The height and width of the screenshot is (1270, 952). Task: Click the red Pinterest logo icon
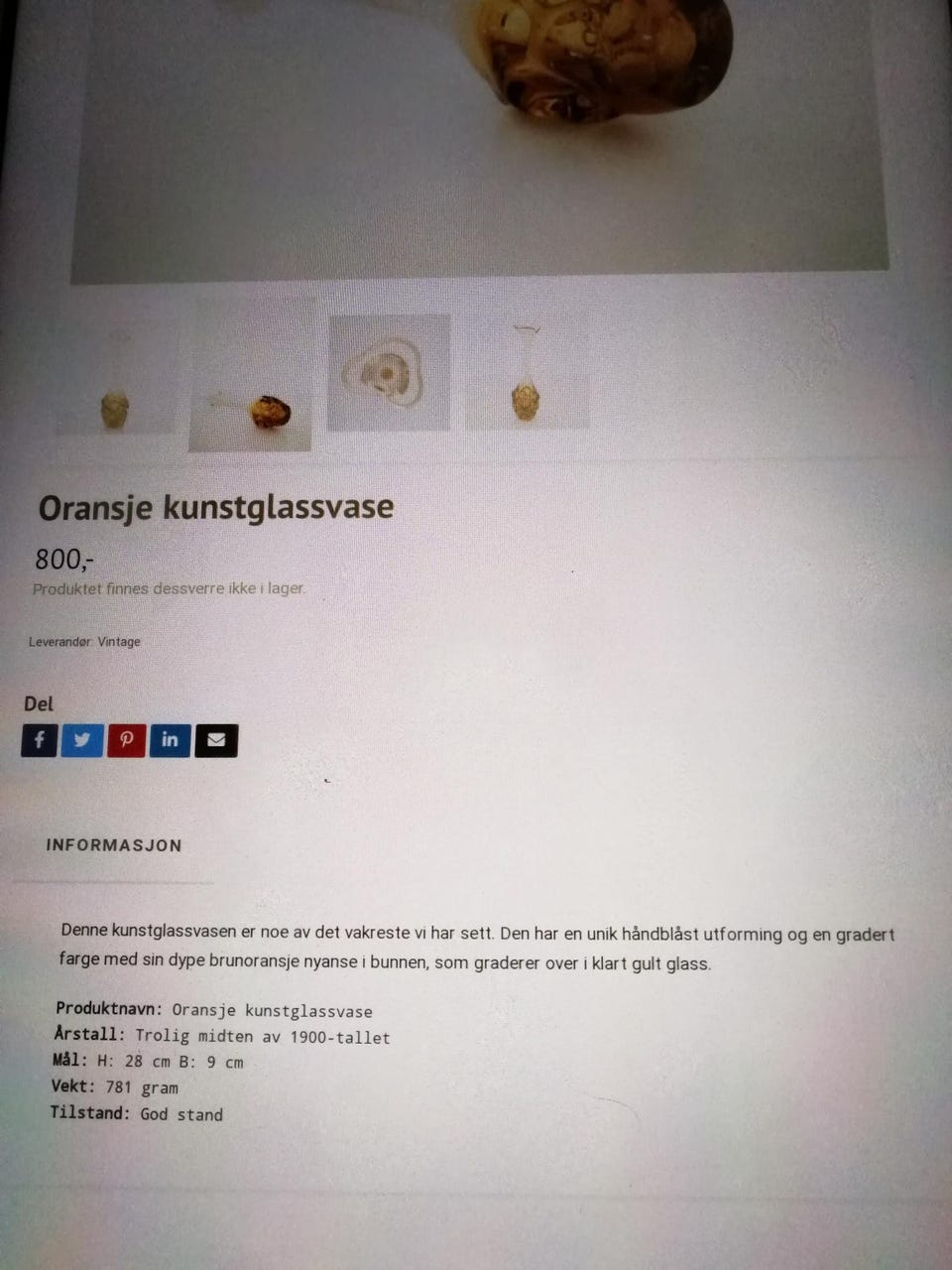[126, 740]
